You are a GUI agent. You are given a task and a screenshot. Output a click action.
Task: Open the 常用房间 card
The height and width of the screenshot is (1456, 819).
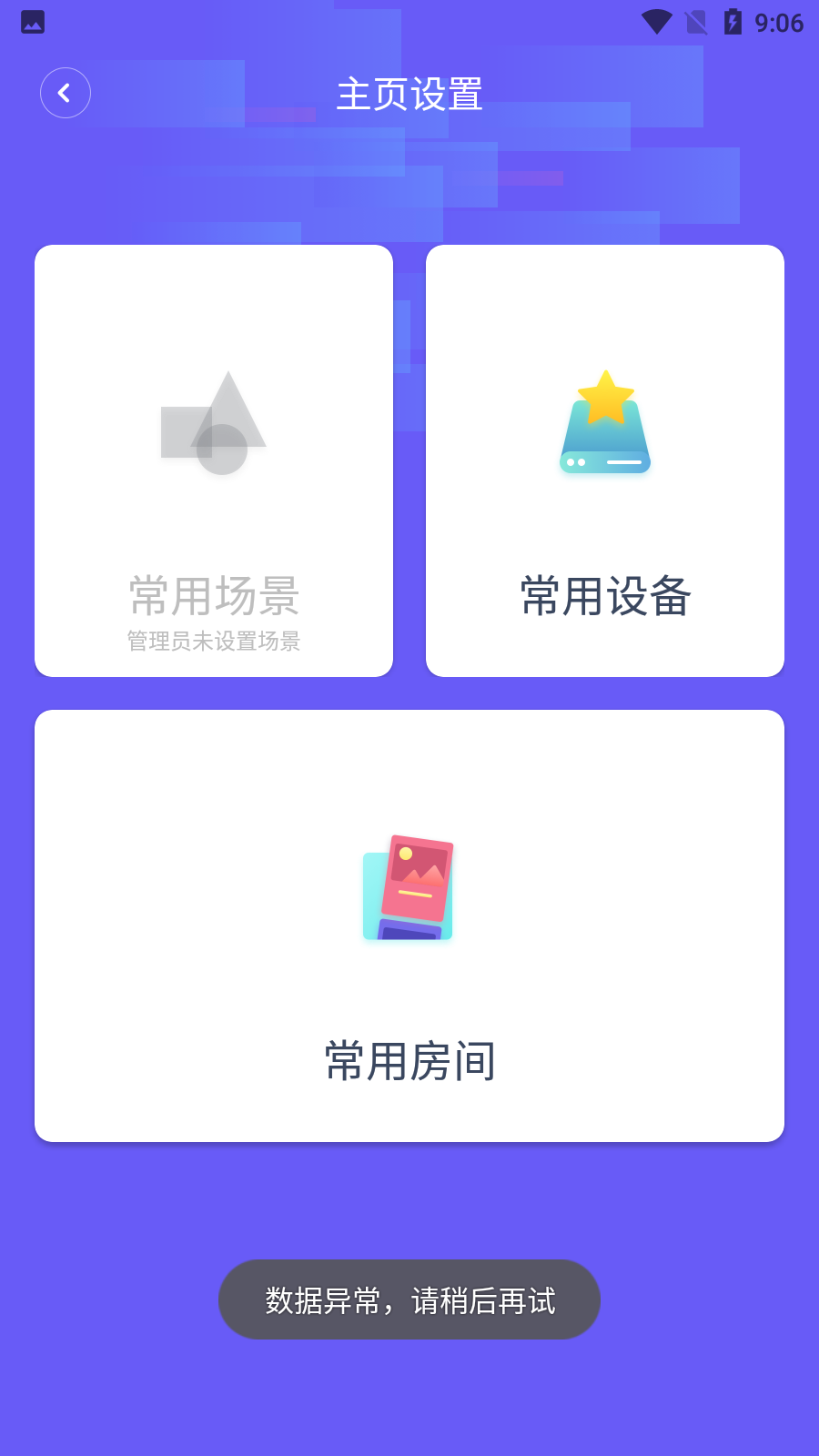pos(409,925)
